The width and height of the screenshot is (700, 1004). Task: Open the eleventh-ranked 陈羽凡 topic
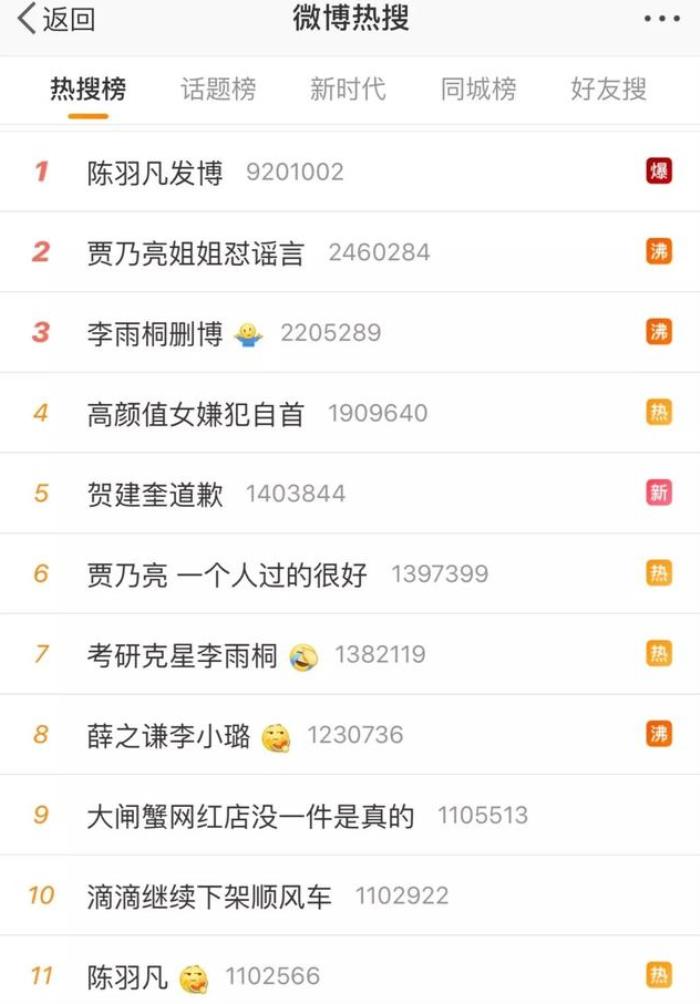click(x=128, y=976)
